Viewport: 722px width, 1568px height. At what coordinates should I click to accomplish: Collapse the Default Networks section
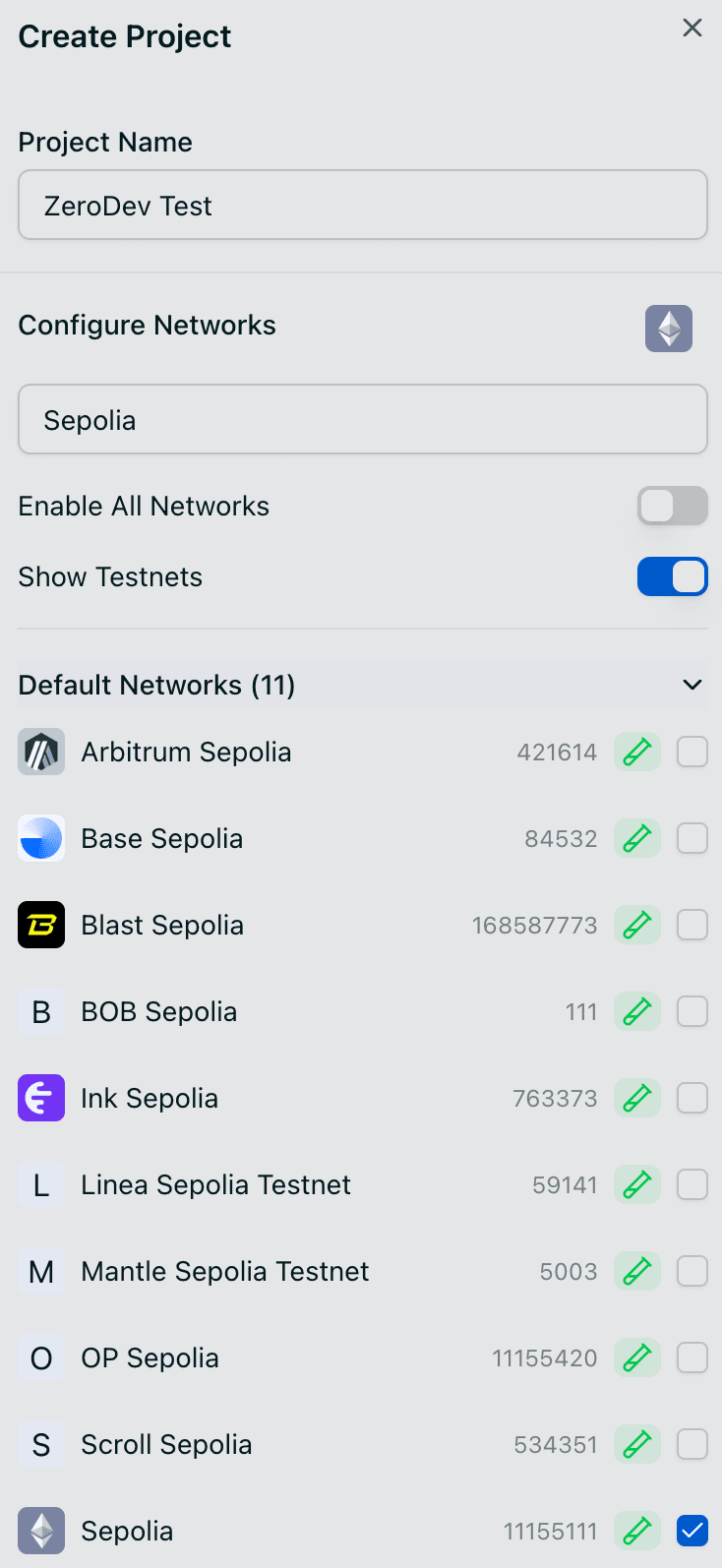pyautogui.click(x=692, y=685)
